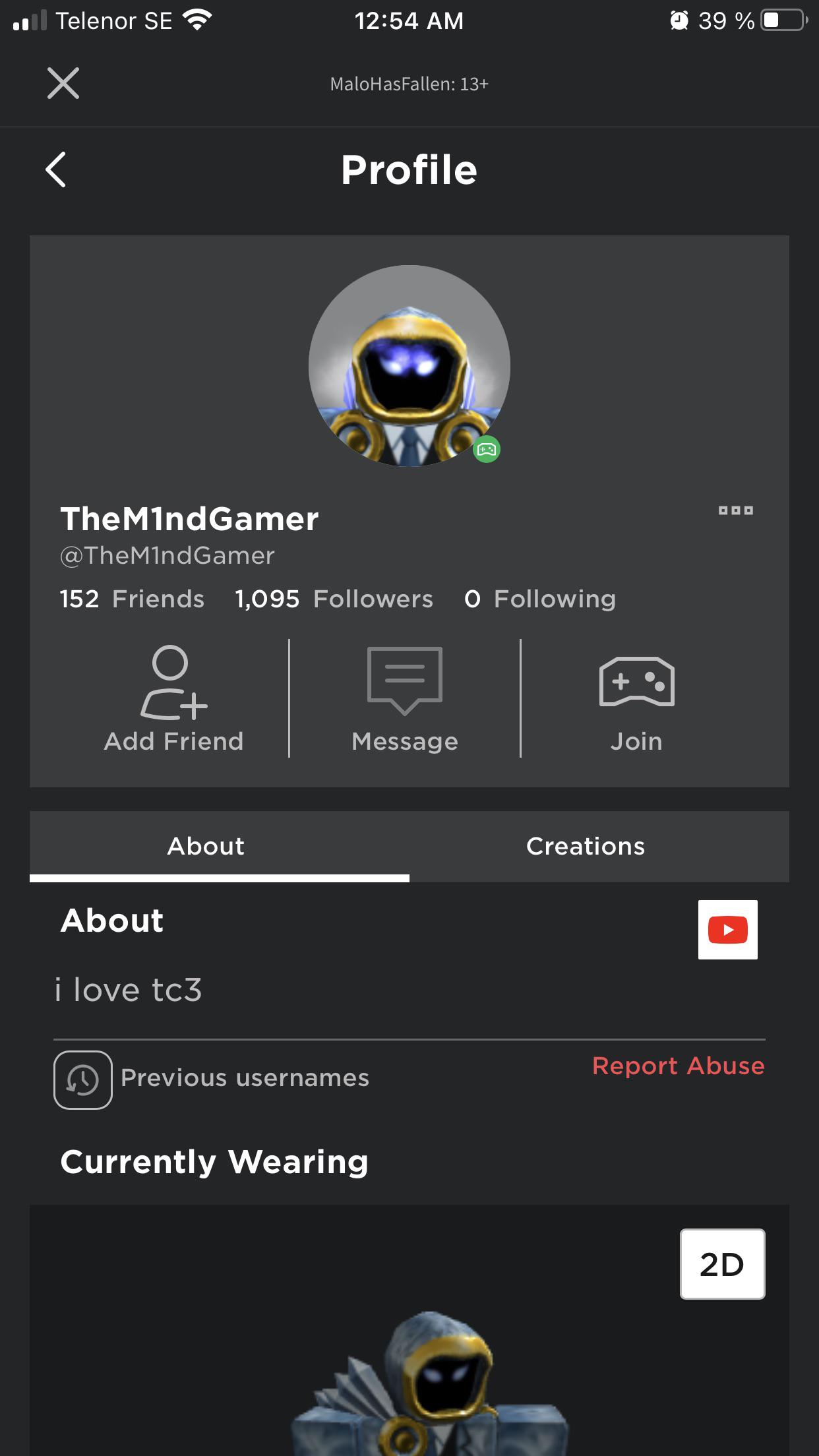See who TheM1ndGamer is Following

click(x=540, y=599)
